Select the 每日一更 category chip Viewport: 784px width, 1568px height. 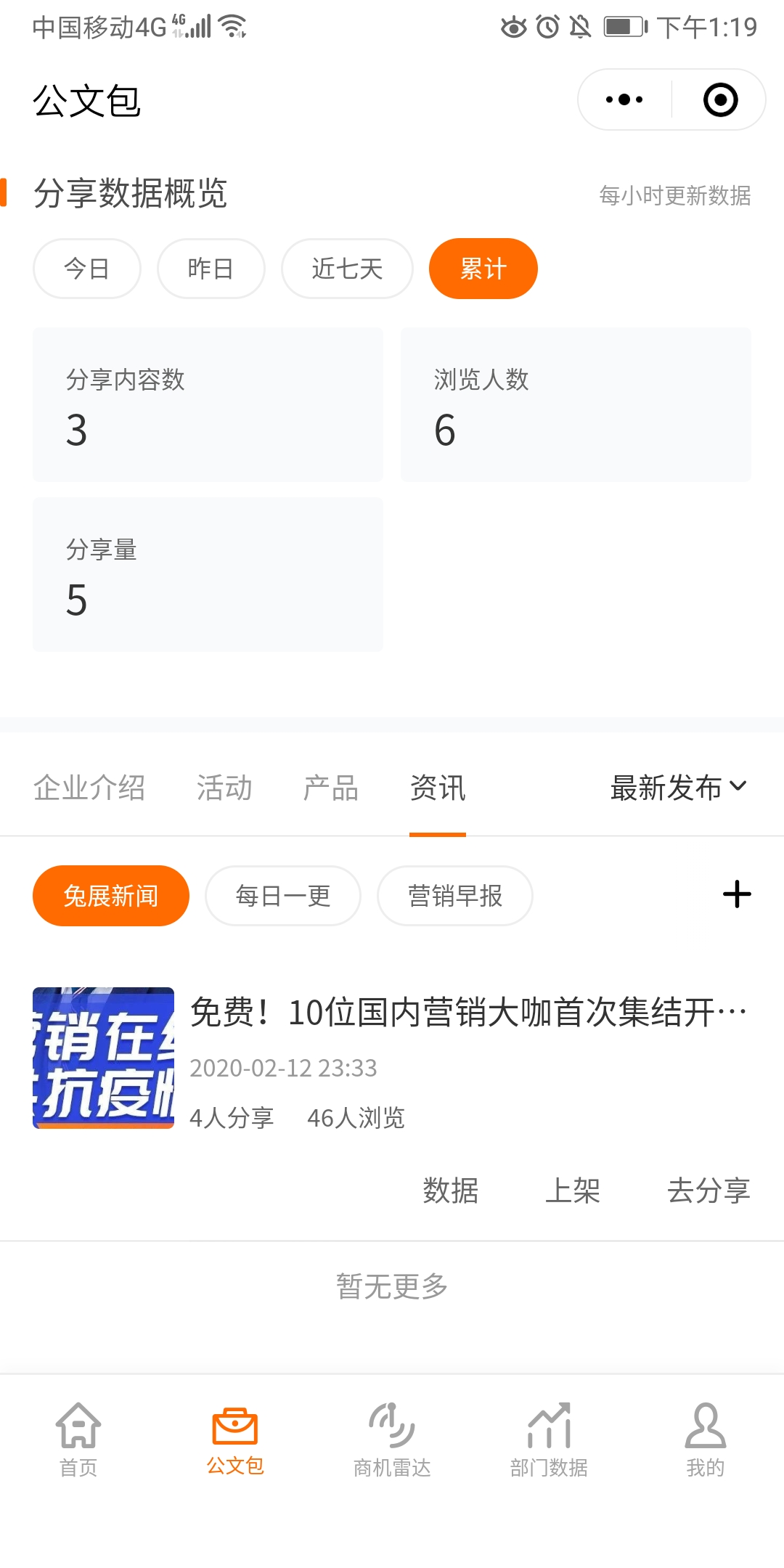(283, 896)
